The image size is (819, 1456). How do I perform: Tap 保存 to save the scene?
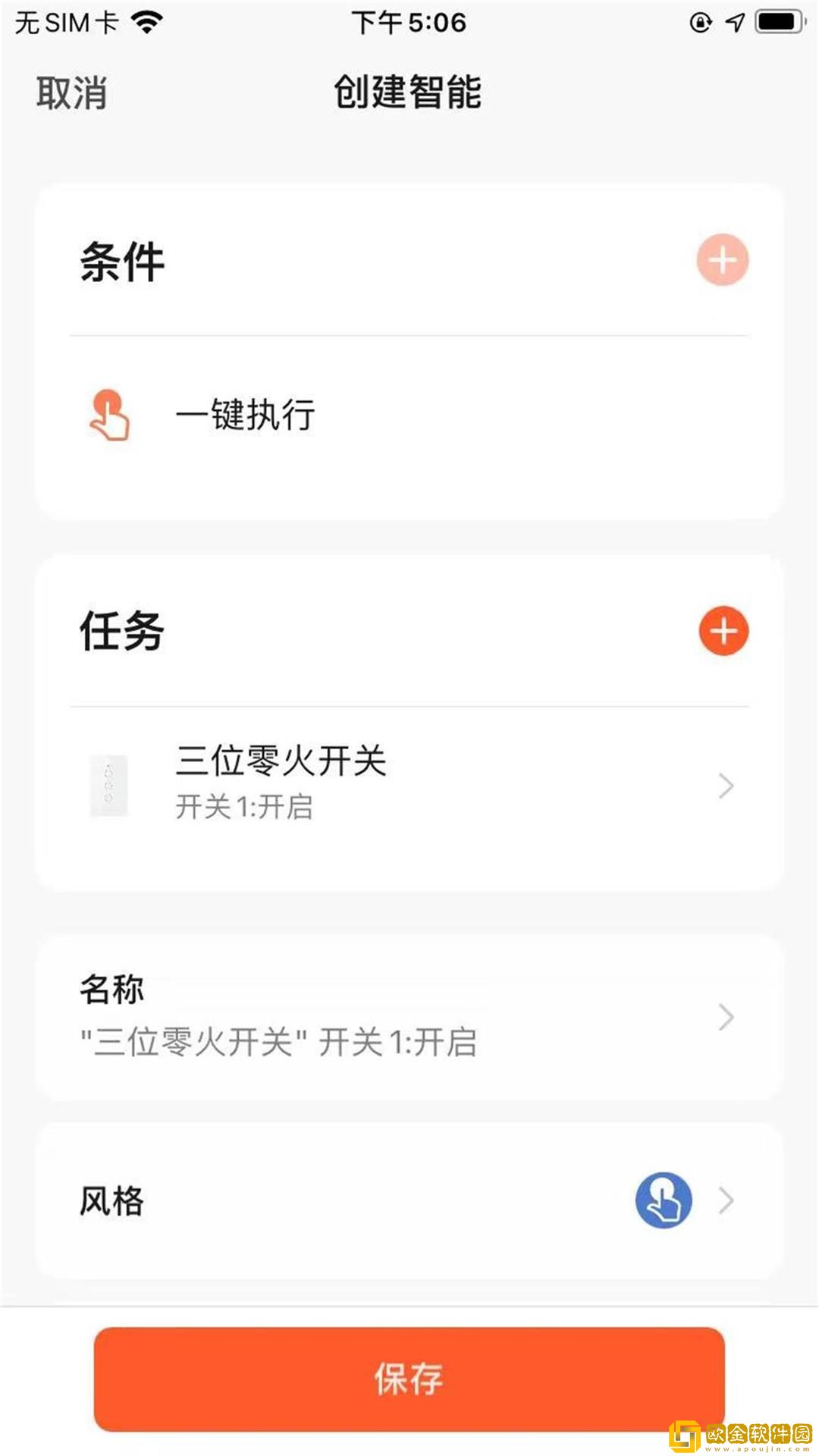409,1378
